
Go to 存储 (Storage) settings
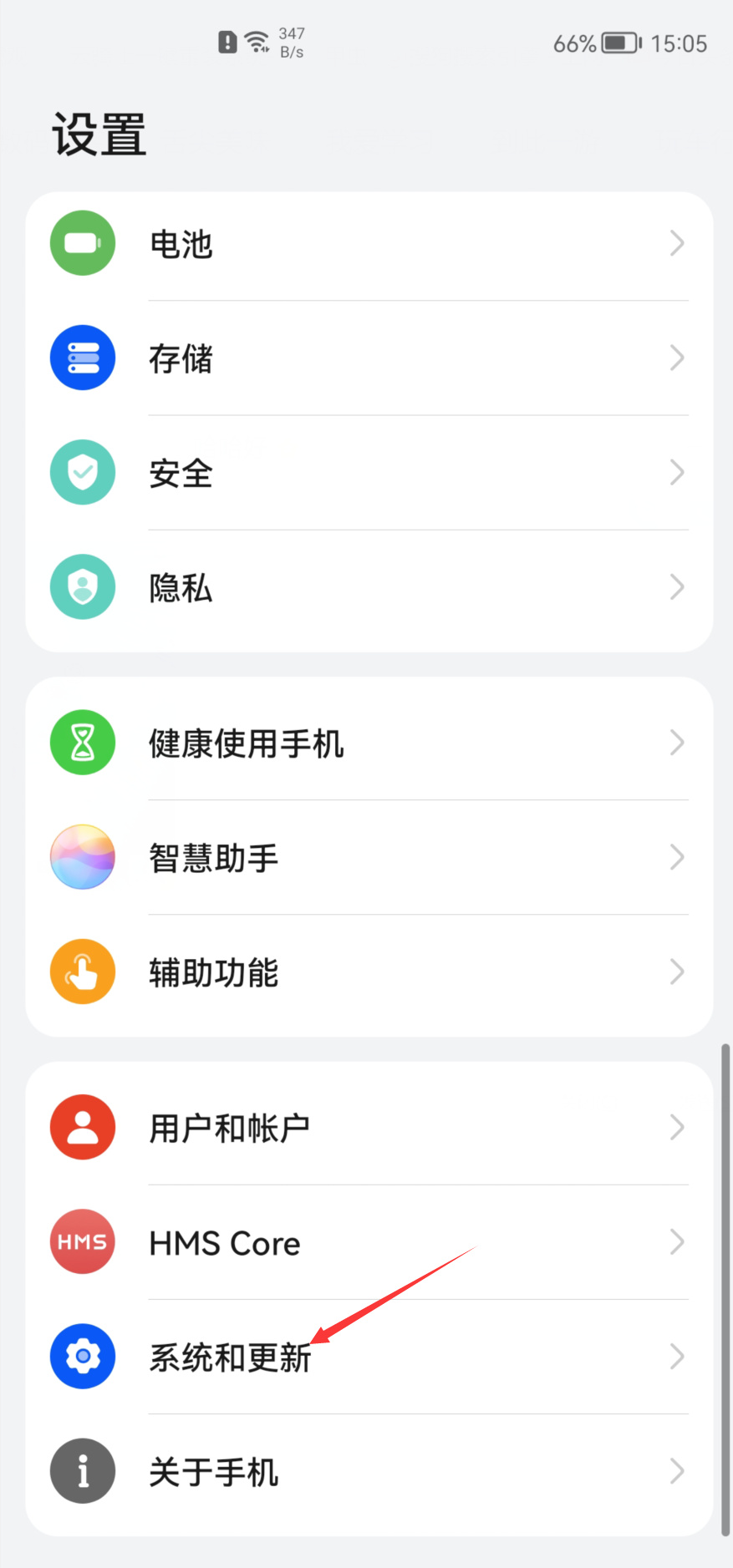coord(368,358)
